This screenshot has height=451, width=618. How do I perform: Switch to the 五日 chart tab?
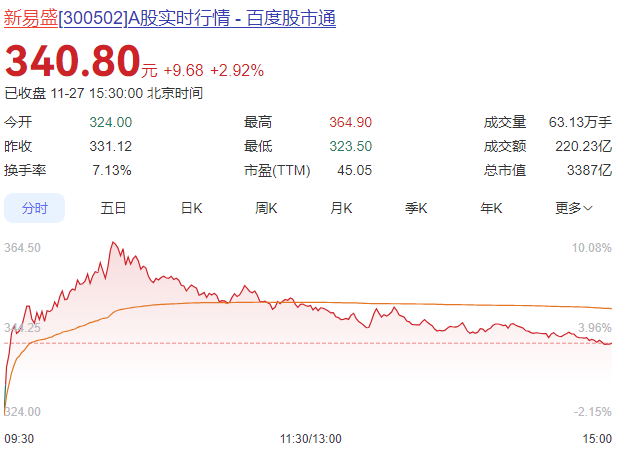coord(113,208)
